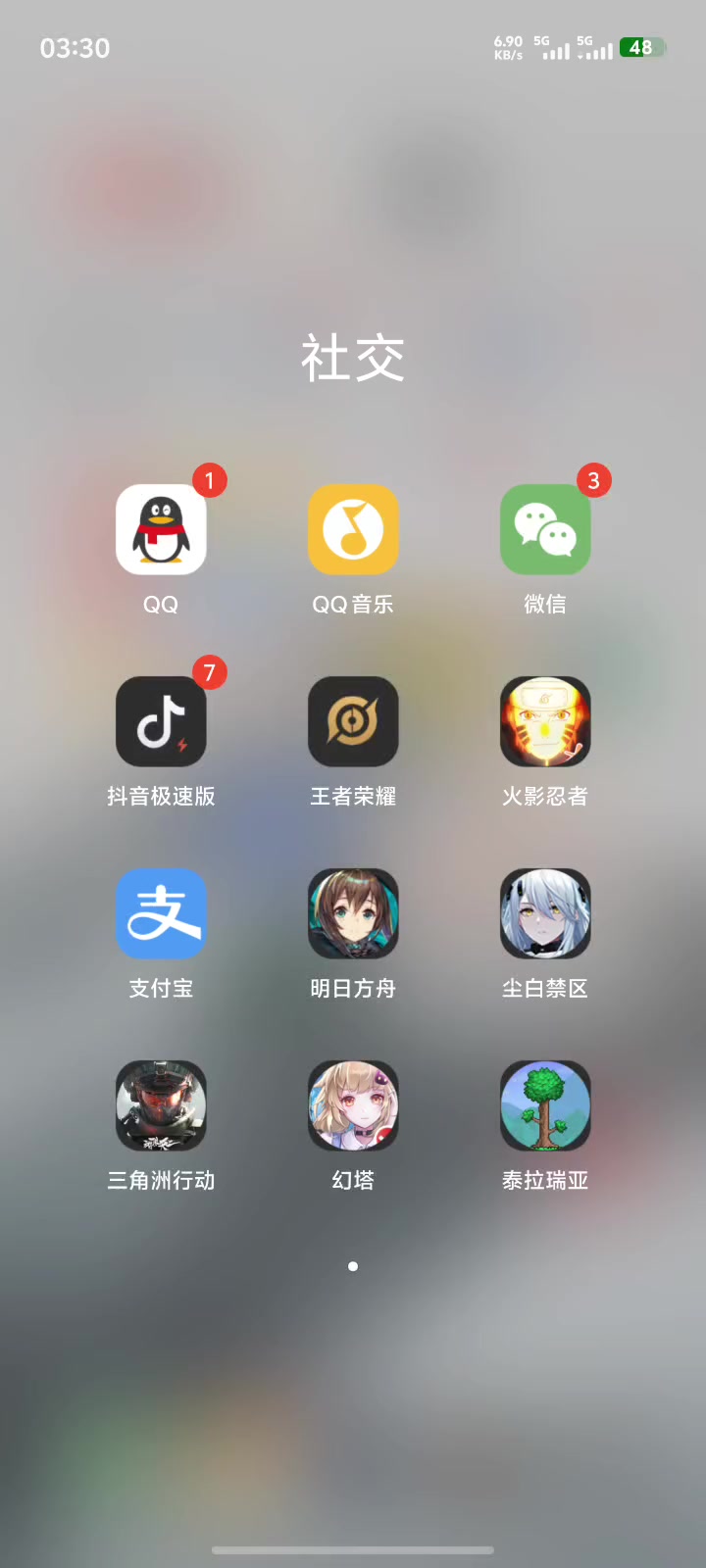This screenshot has height=1568, width=706.
Task: Launch QQ音乐 music app
Action: [x=353, y=529]
